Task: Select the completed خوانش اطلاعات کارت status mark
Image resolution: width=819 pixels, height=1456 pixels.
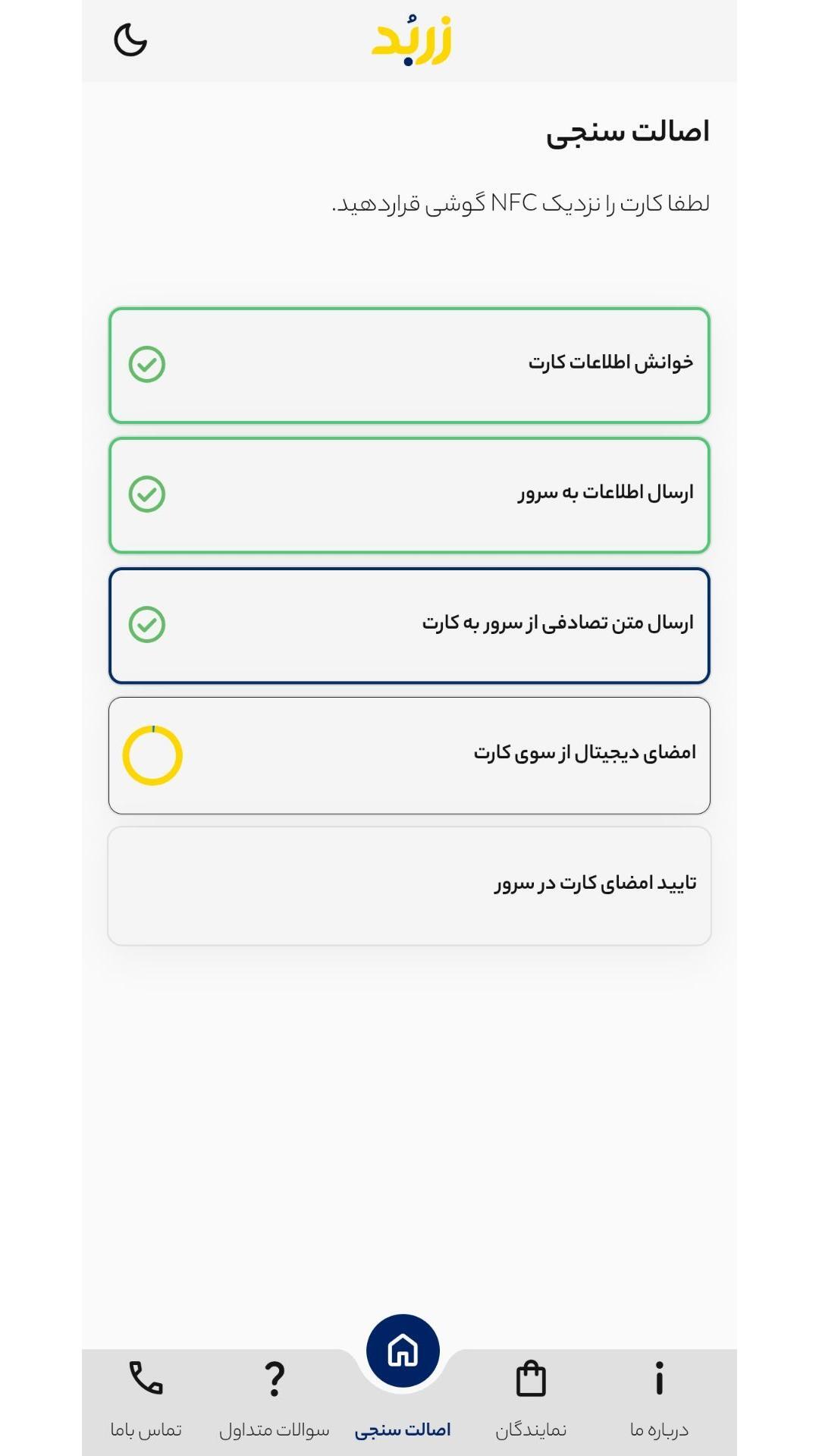Action: pos(147,364)
